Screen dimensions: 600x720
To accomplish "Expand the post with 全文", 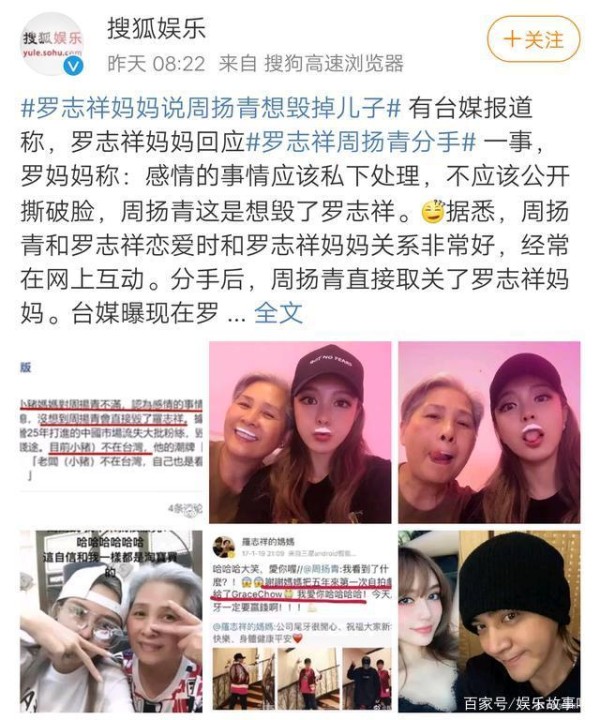I will tap(277, 311).
